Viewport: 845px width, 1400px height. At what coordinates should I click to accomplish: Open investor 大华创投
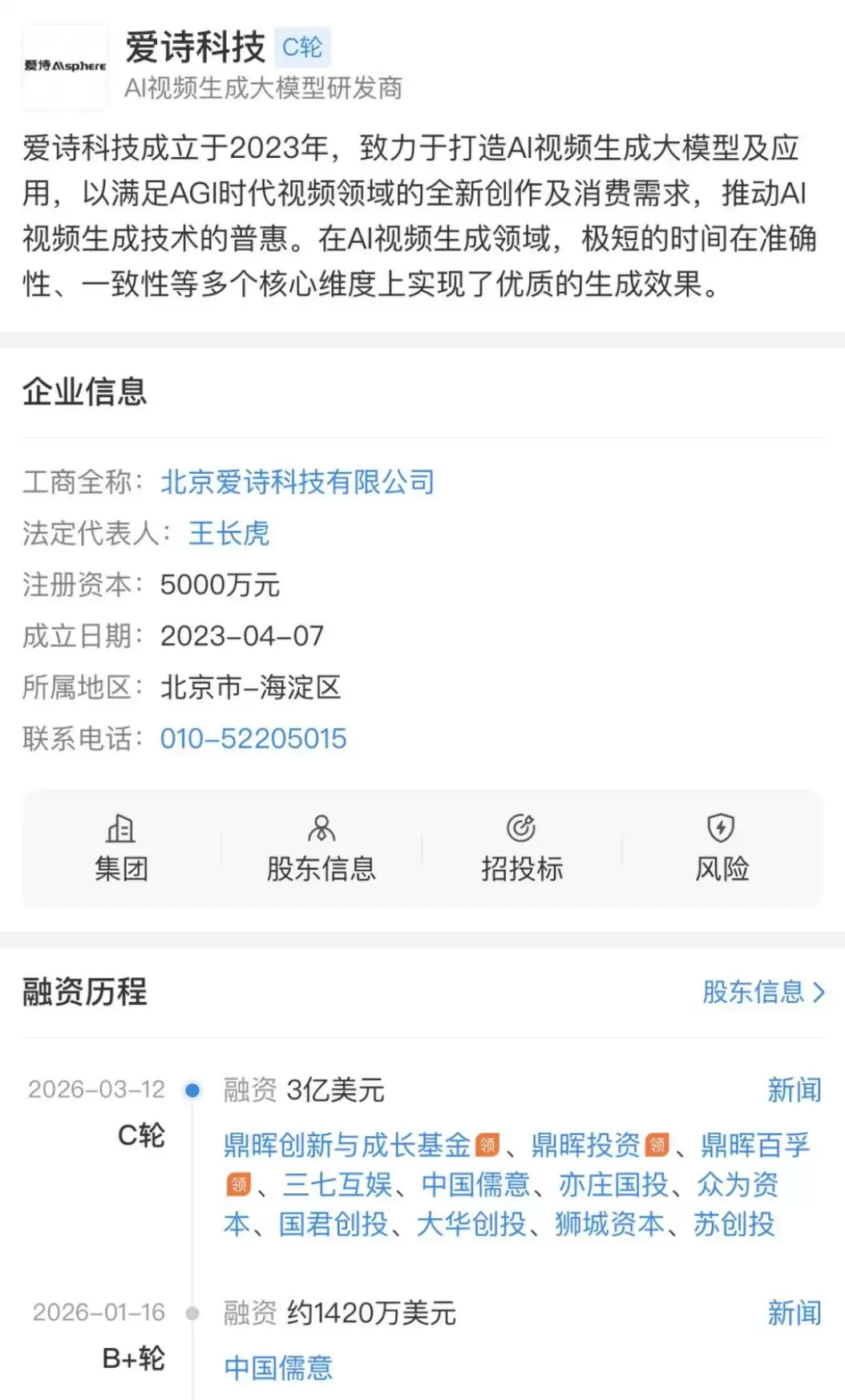coord(471,1224)
